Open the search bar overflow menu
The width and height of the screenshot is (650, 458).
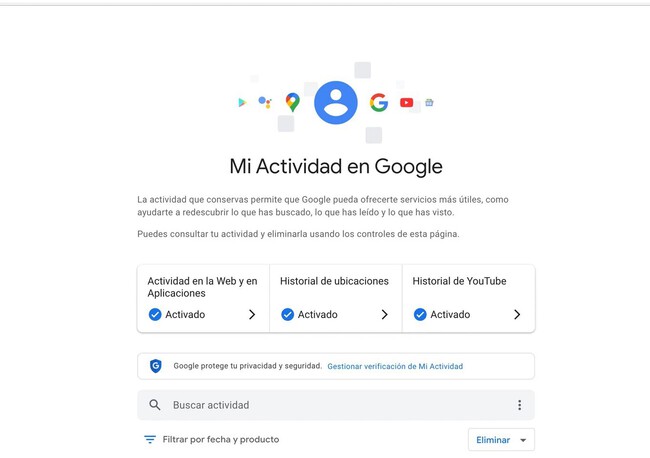point(519,405)
